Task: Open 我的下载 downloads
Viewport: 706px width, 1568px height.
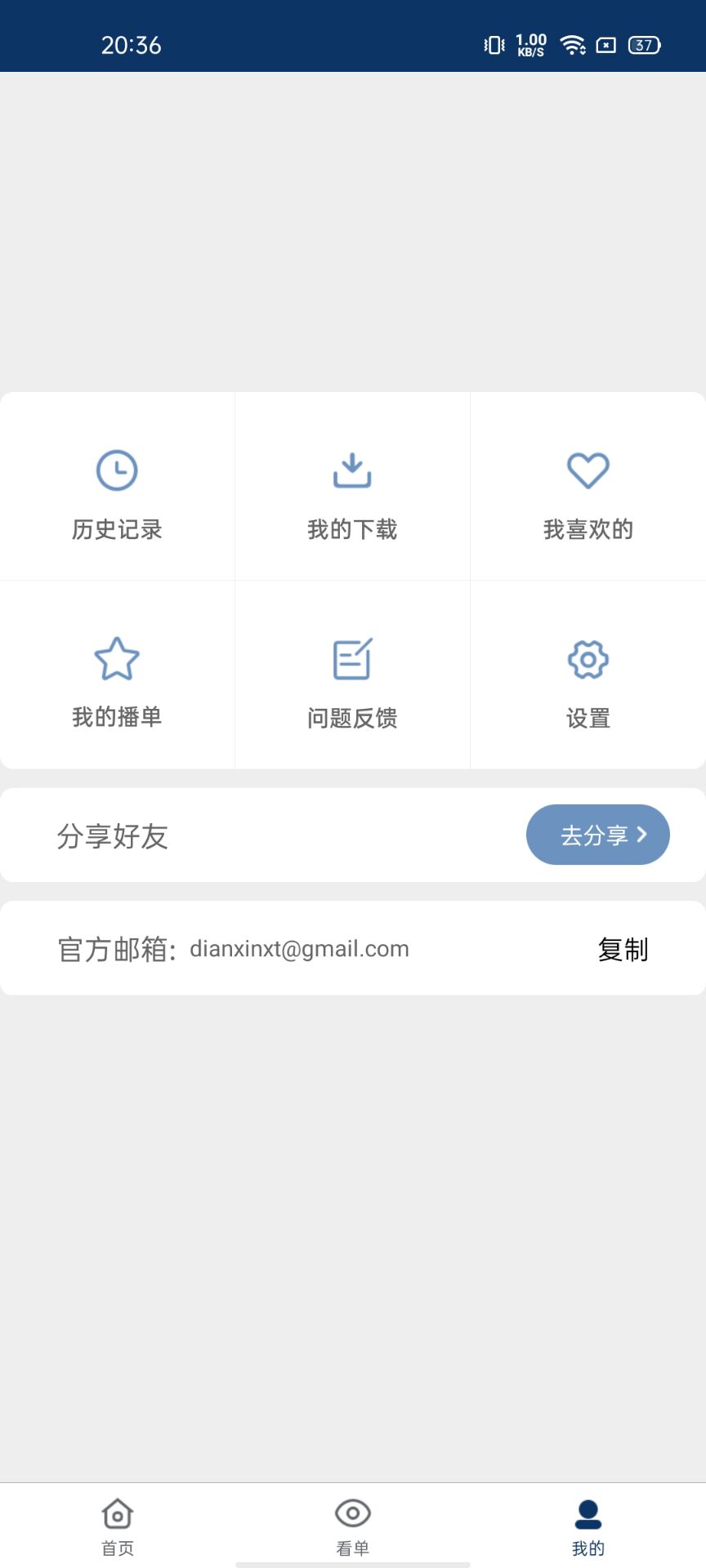Action: tap(352, 487)
